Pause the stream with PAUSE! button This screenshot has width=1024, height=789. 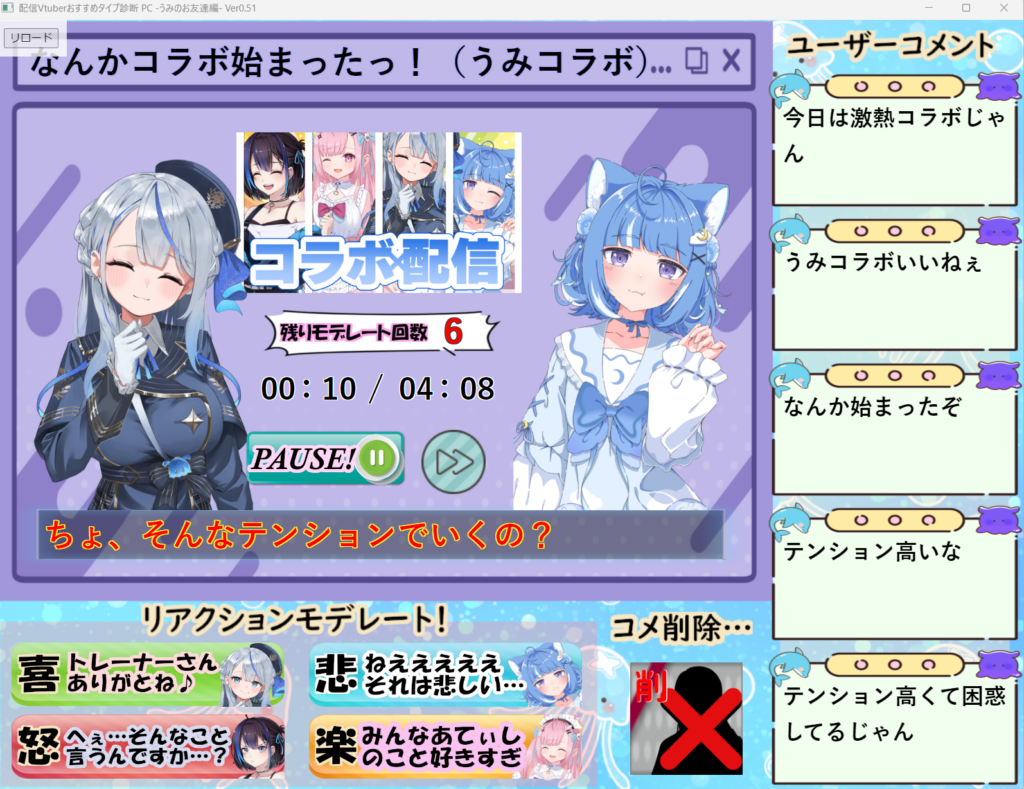[325, 459]
